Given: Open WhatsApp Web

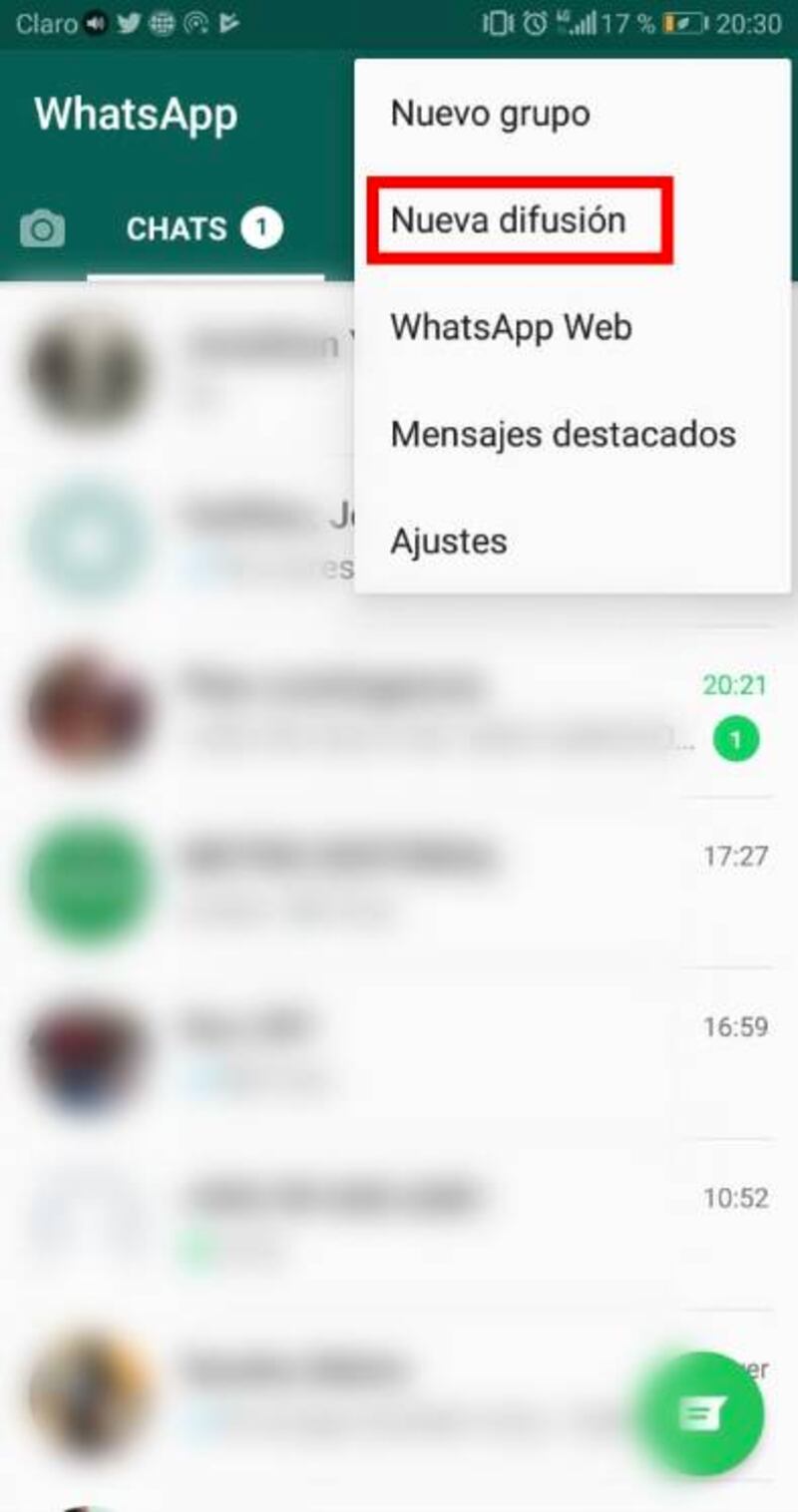Looking at the screenshot, I should [511, 327].
